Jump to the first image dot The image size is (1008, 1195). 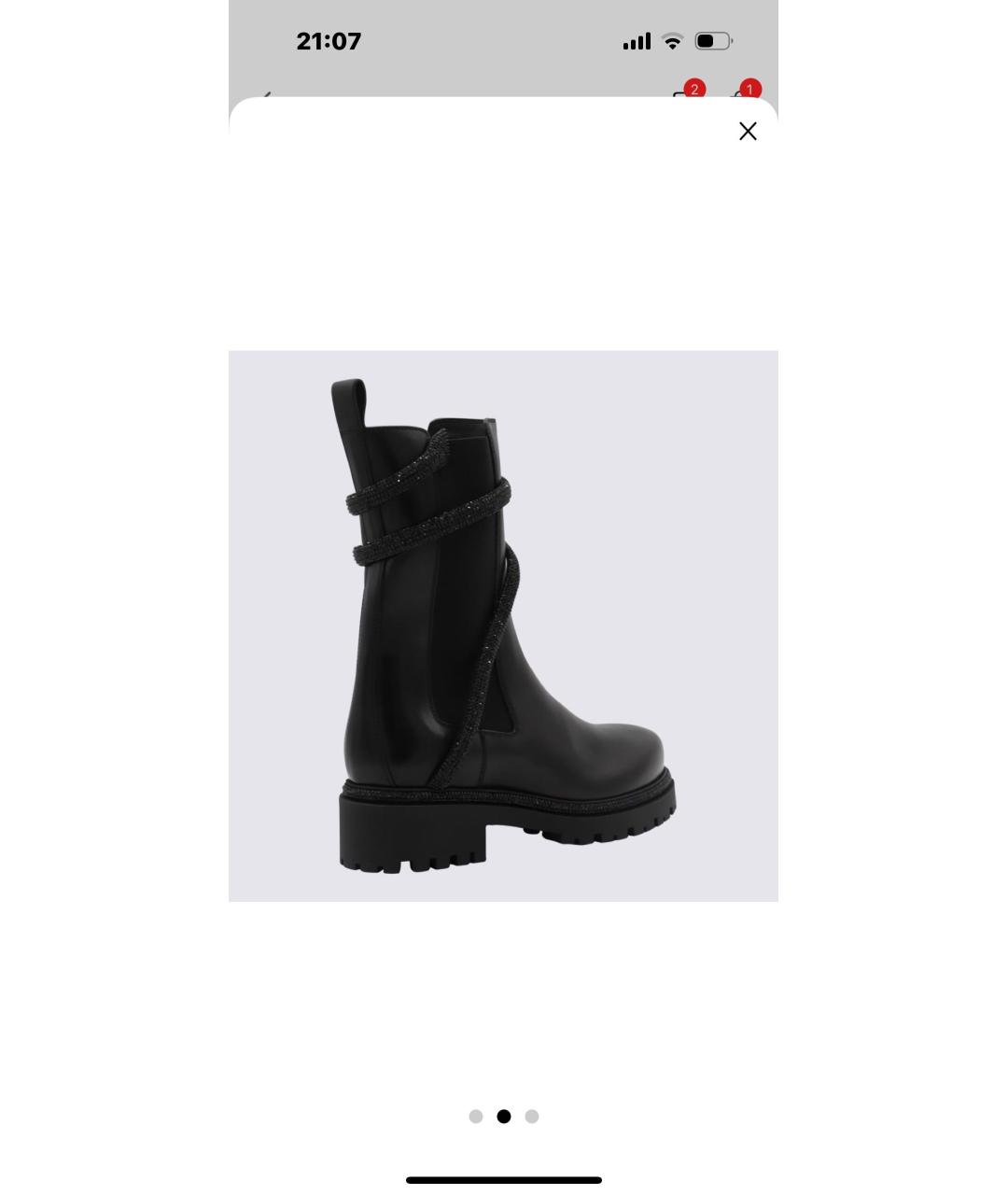point(476,1117)
